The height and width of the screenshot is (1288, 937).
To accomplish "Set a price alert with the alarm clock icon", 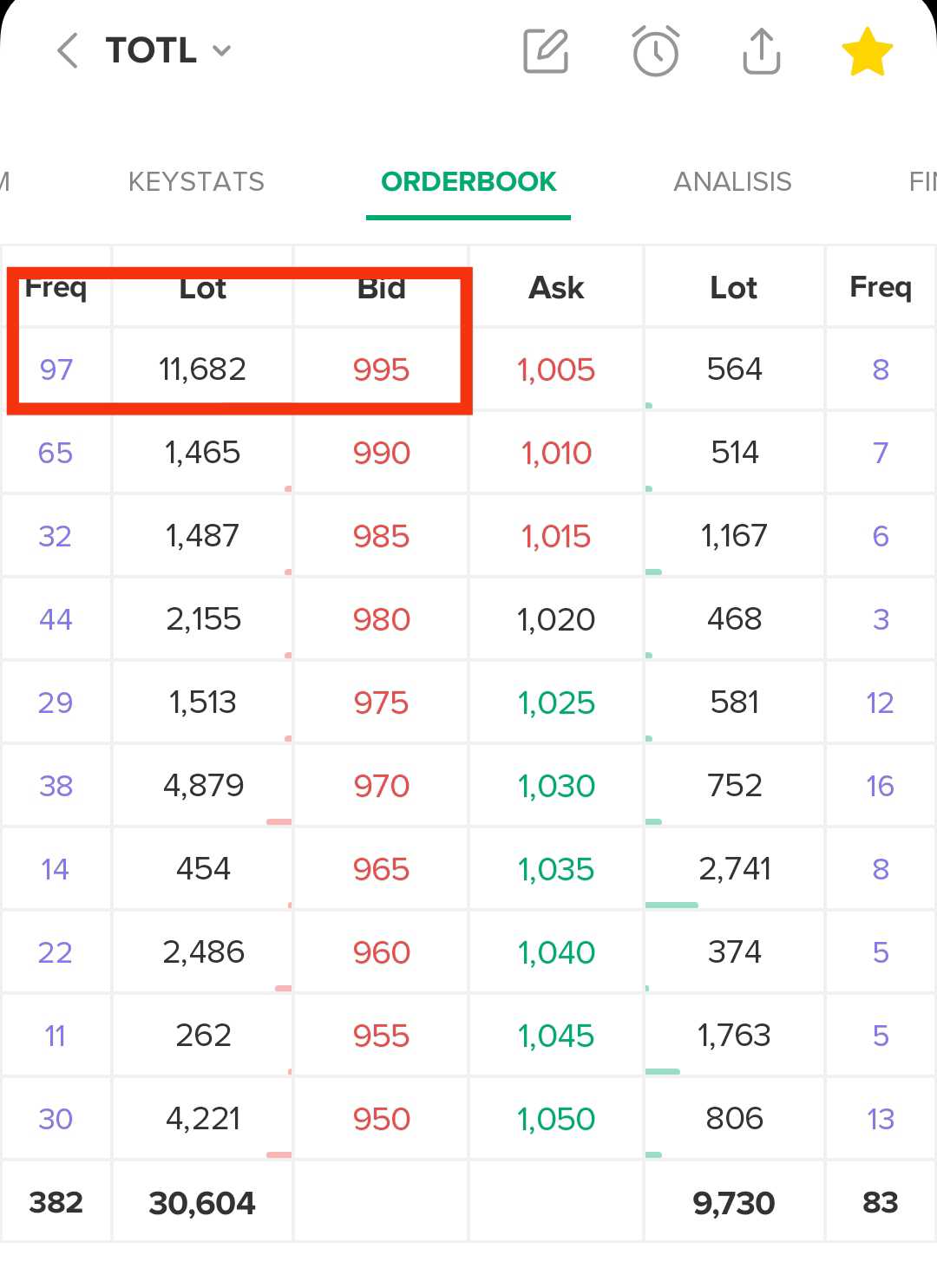I will click(x=656, y=51).
